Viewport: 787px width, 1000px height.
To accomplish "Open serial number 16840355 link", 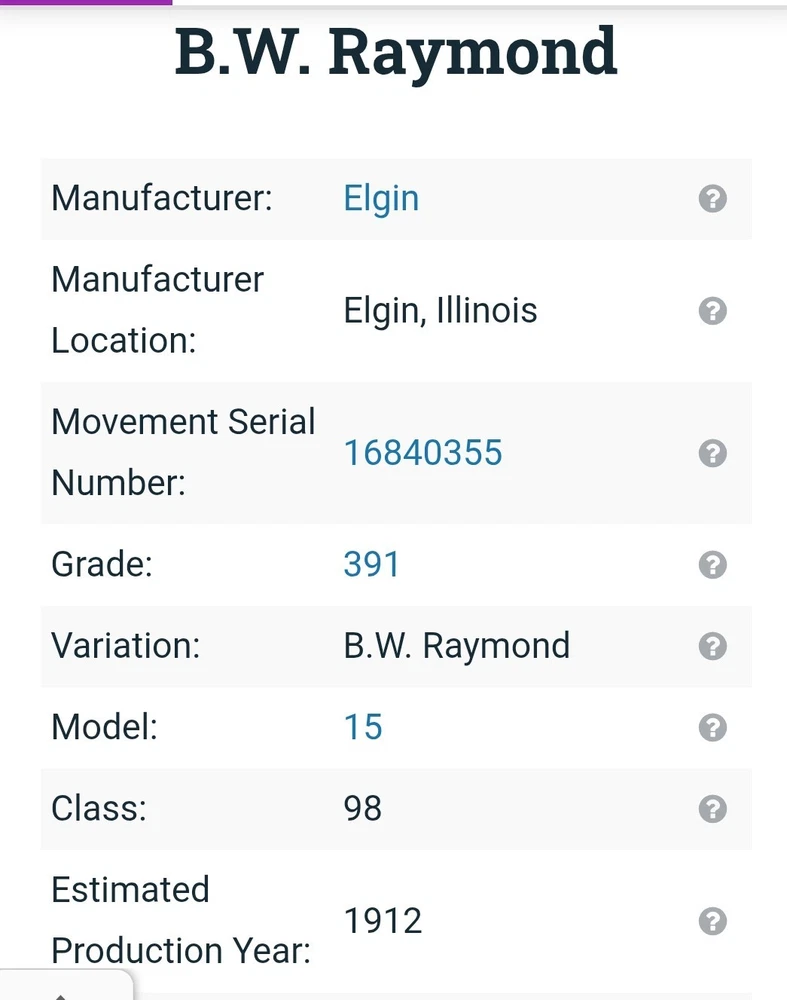I will [423, 453].
